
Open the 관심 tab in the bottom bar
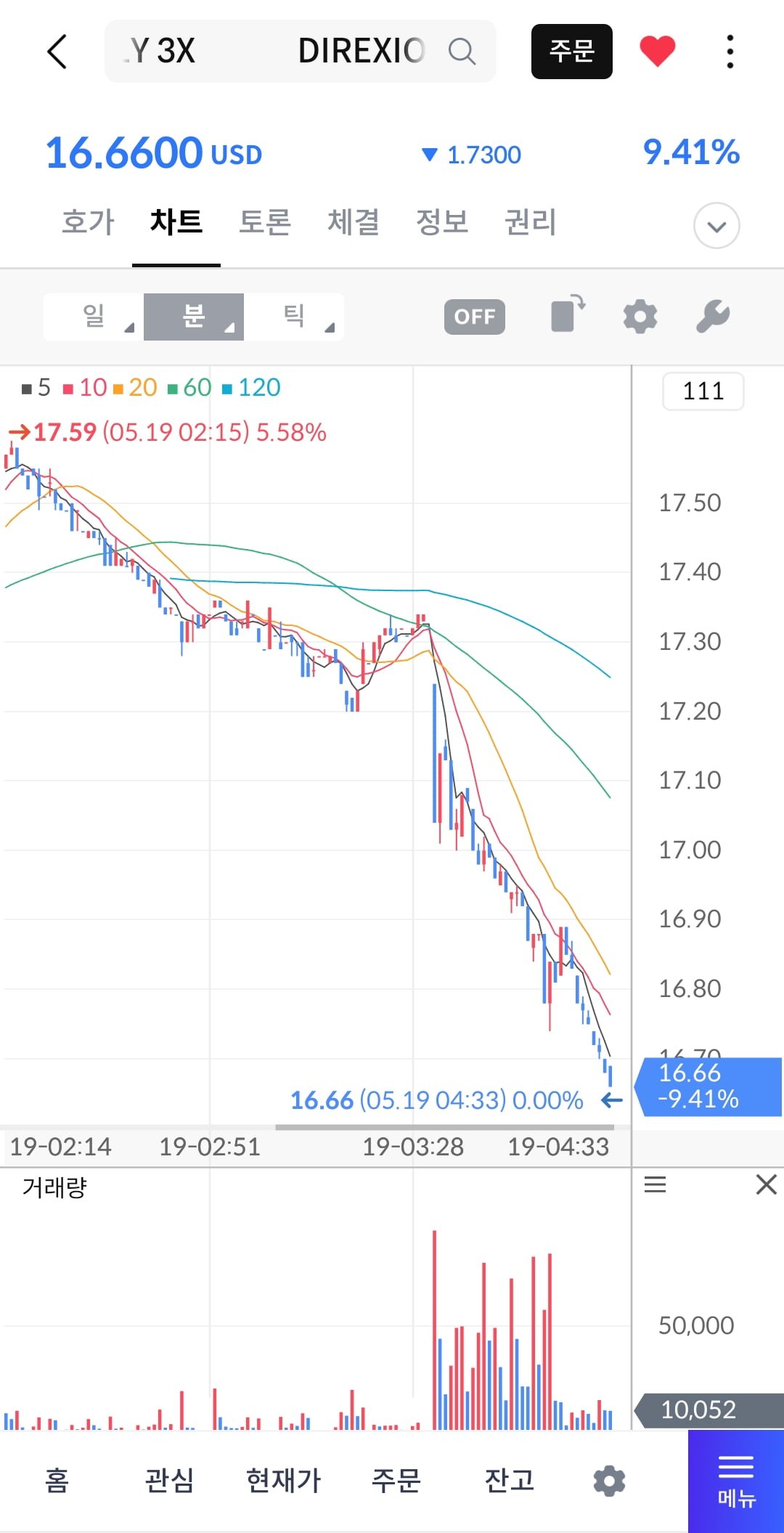pos(170,1481)
